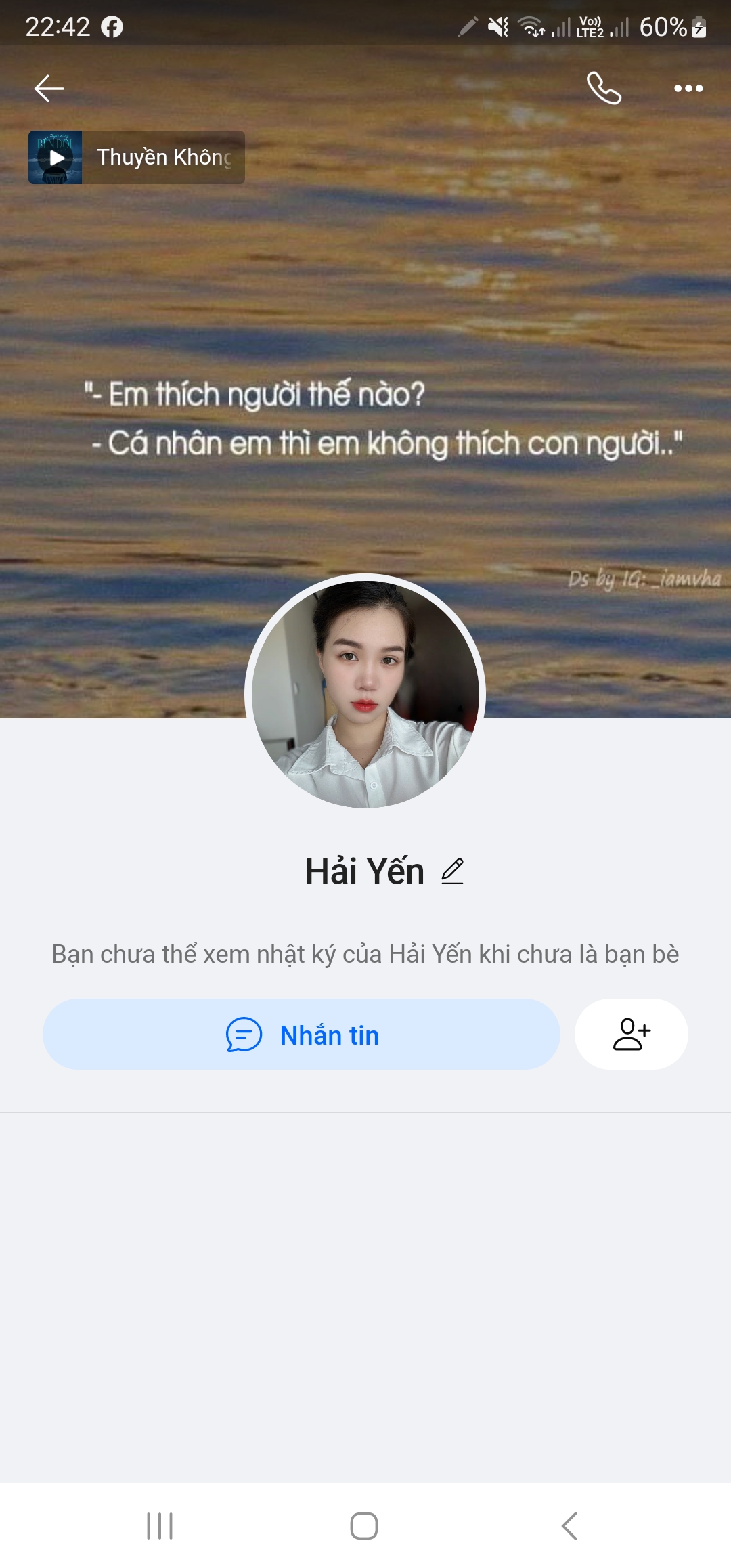The width and height of the screenshot is (731, 1568).
Task: Go back using the top-left arrow
Action: point(49,89)
